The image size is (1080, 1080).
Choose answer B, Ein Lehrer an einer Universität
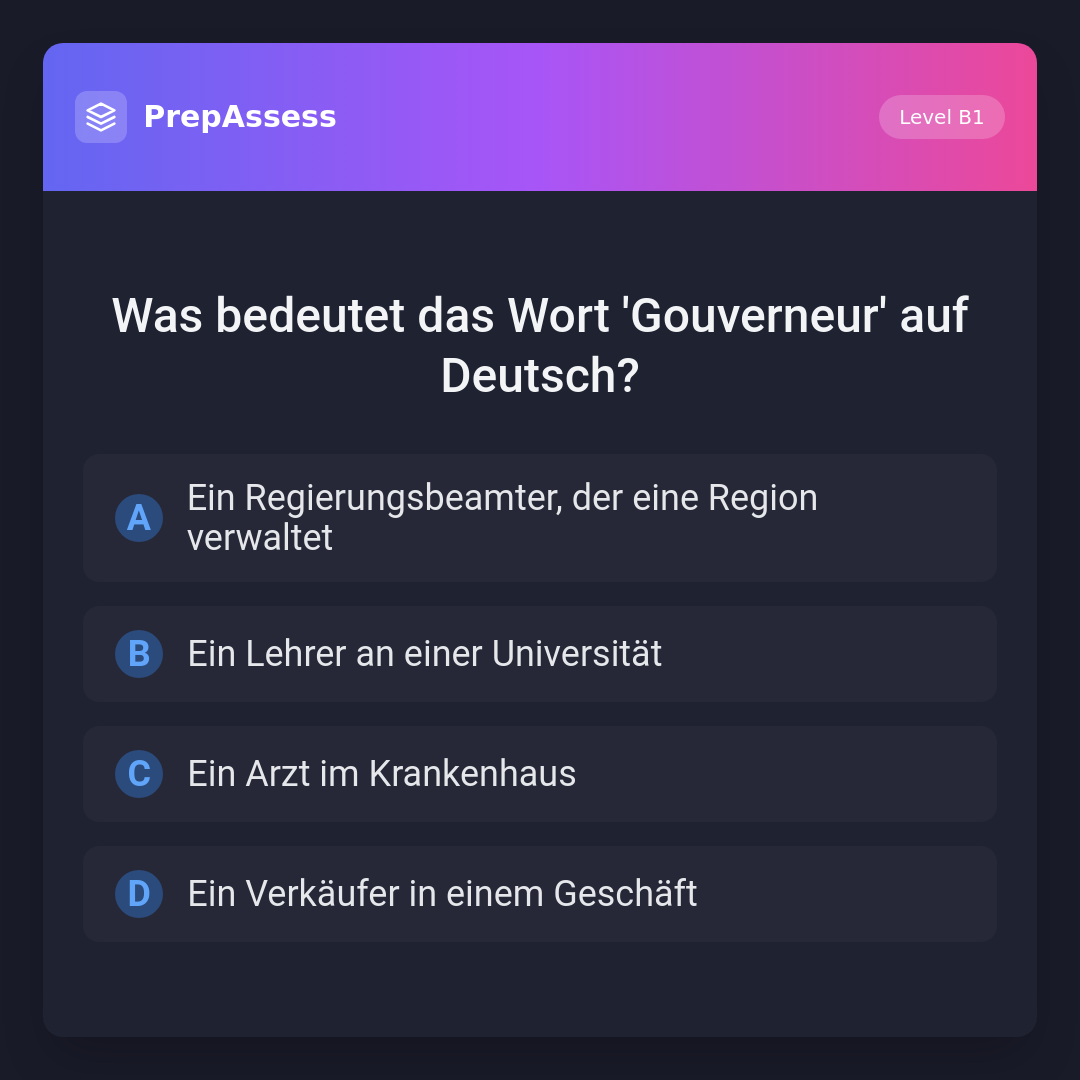point(540,654)
